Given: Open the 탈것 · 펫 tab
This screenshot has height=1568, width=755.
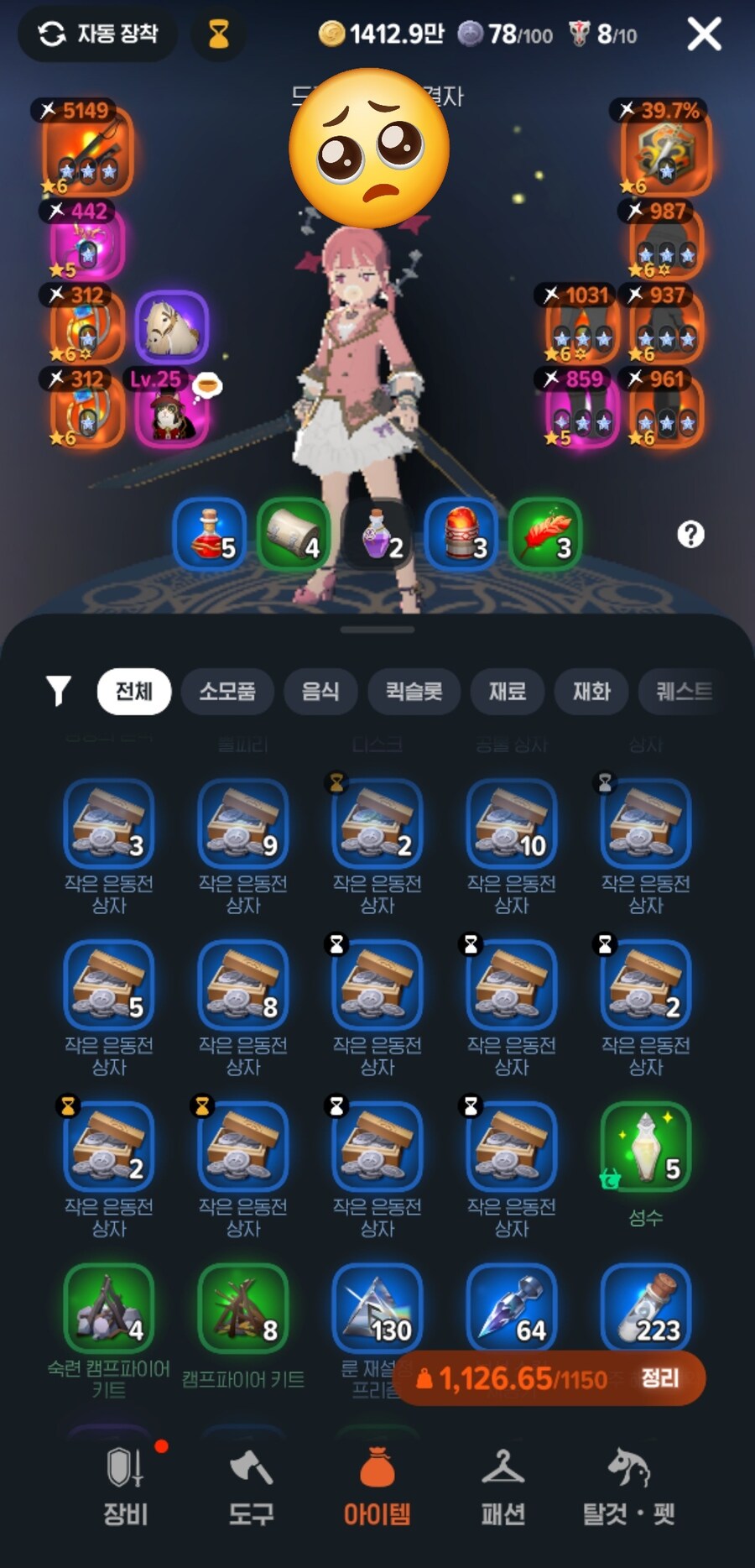Looking at the screenshot, I should pyautogui.click(x=628, y=1487).
